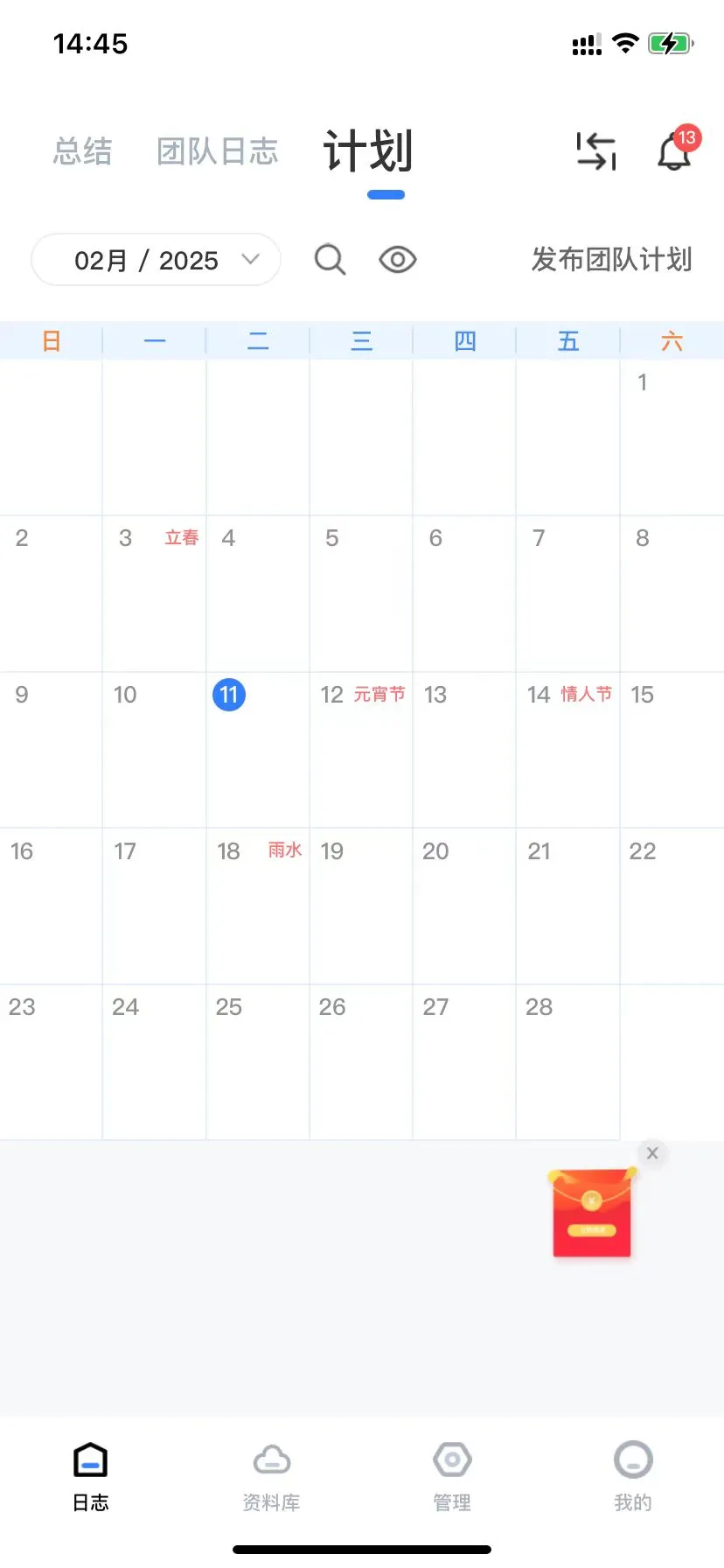The height and width of the screenshot is (1568, 724).
Task: Select February 28 on the calendar
Action: (567, 1060)
